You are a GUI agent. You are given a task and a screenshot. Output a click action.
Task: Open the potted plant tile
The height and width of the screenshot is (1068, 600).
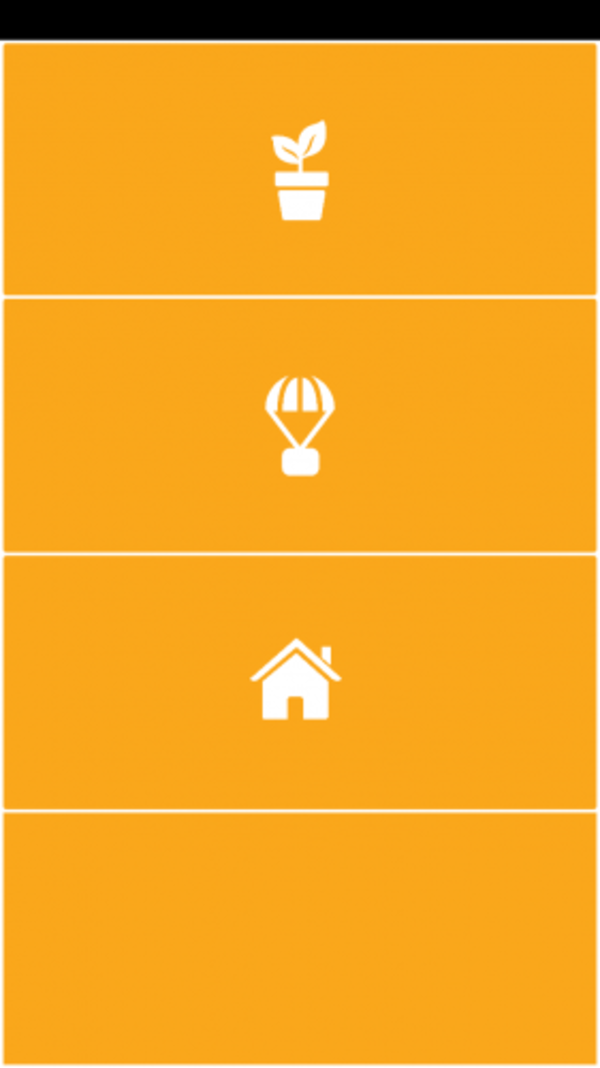click(x=300, y=169)
